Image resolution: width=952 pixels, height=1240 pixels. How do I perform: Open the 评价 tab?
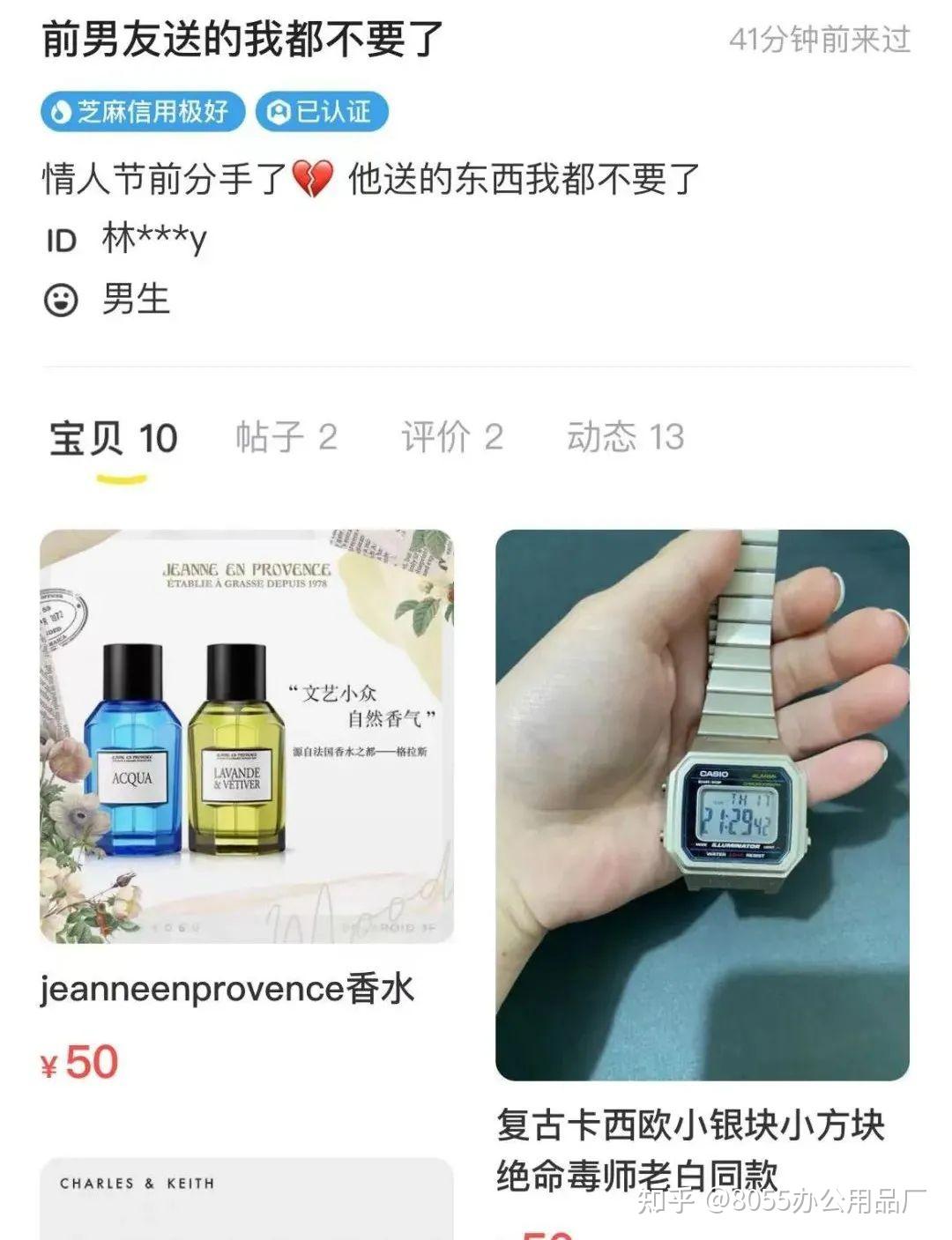pos(451,437)
